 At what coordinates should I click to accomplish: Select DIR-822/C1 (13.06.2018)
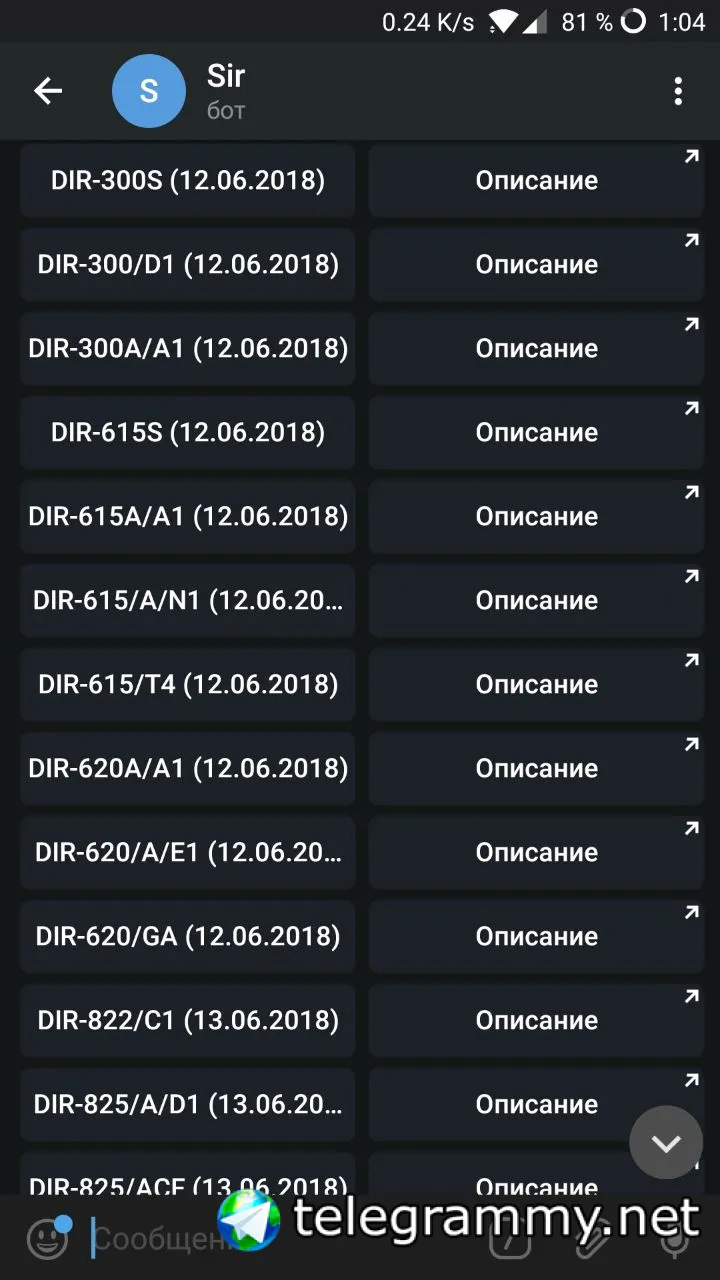pyautogui.click(x=188, y=1021)
